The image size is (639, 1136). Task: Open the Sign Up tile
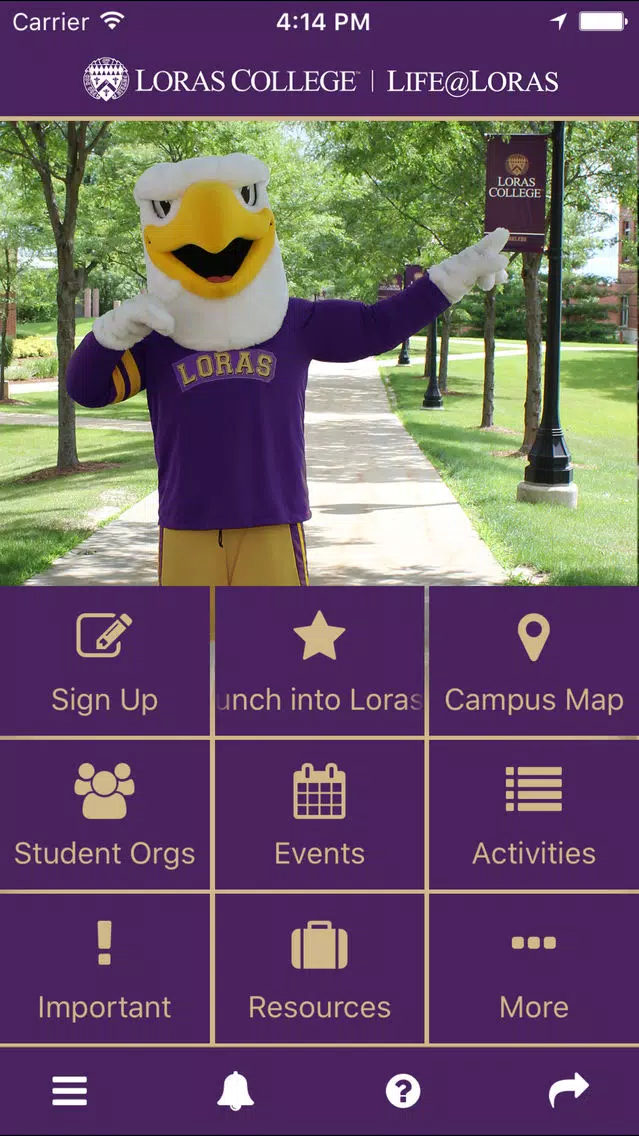click(105, 662)
